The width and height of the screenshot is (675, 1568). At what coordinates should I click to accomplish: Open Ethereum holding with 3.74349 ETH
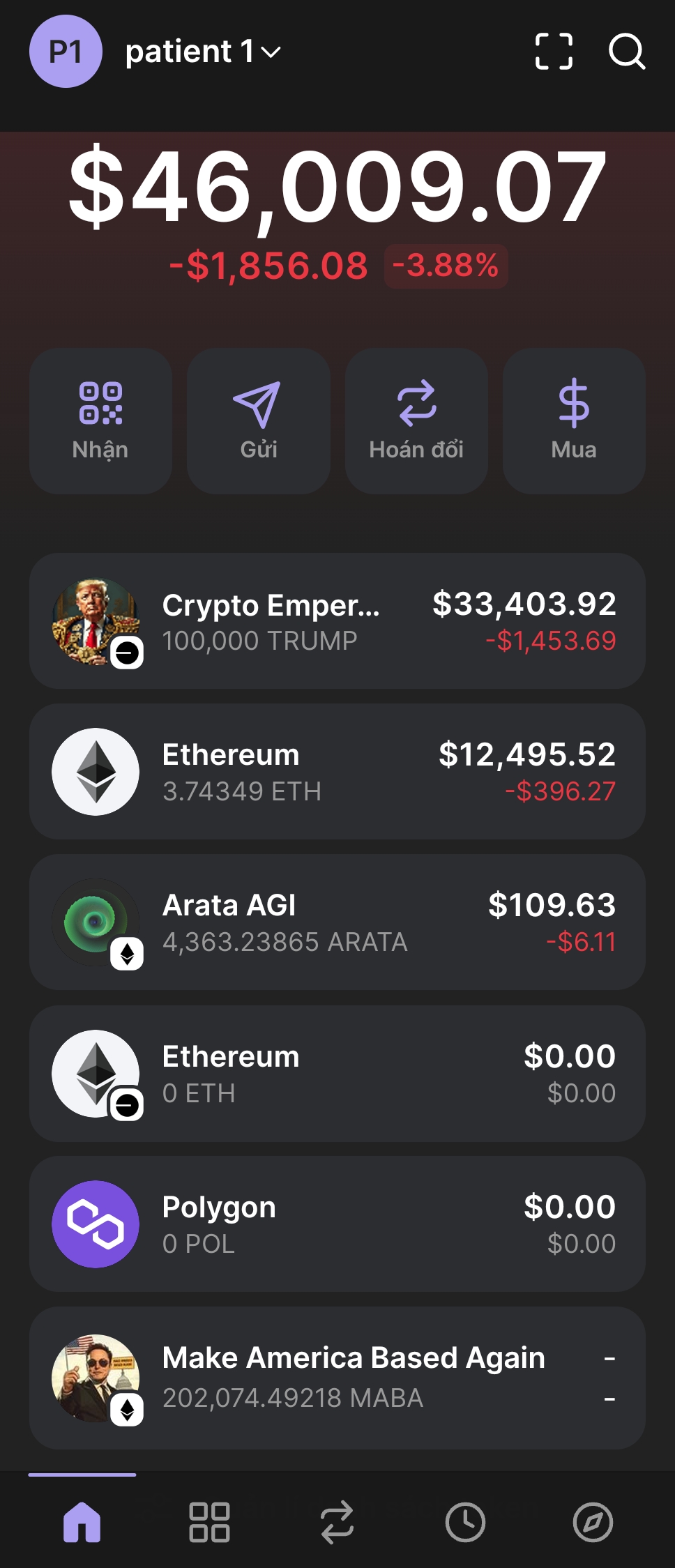coord(337,772)
